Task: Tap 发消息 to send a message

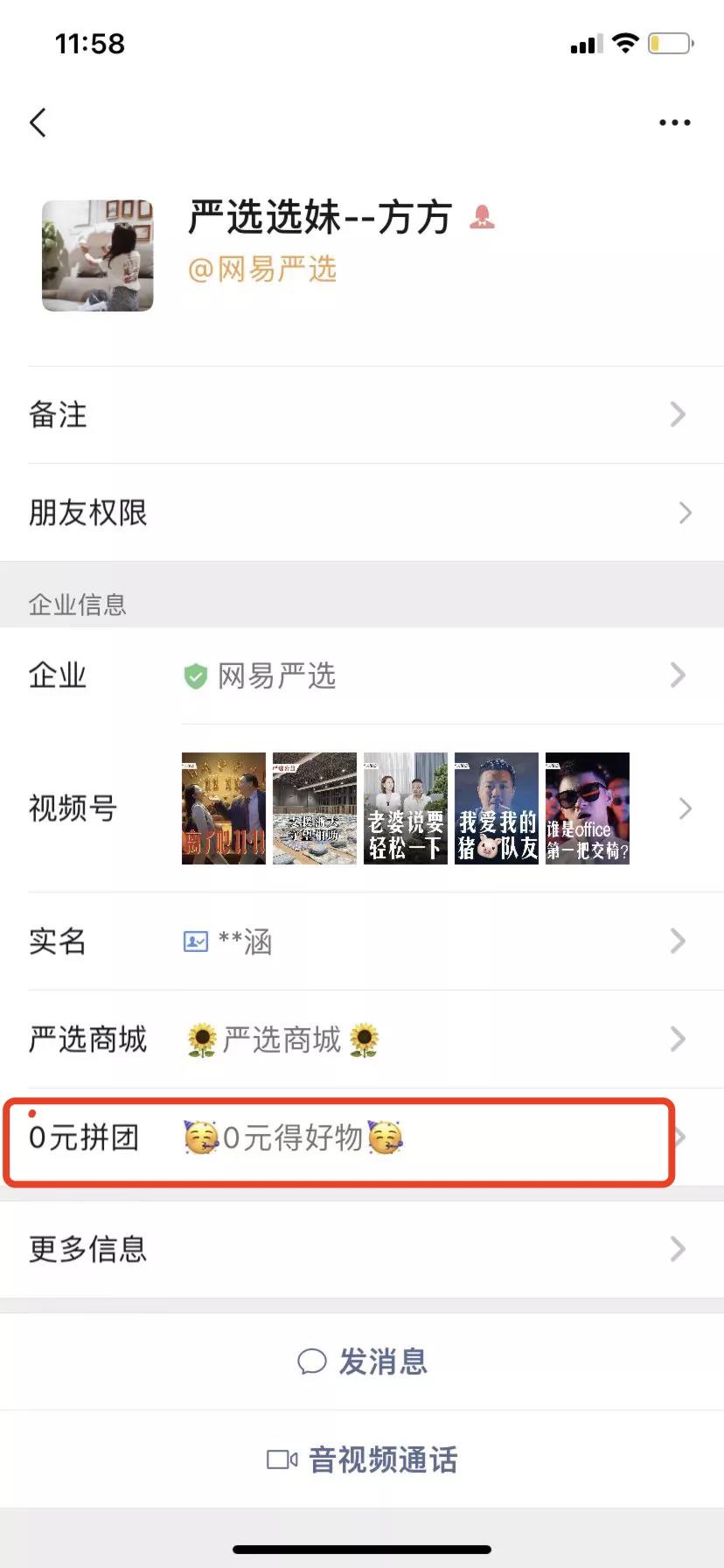Action: tap(362, 1361)
